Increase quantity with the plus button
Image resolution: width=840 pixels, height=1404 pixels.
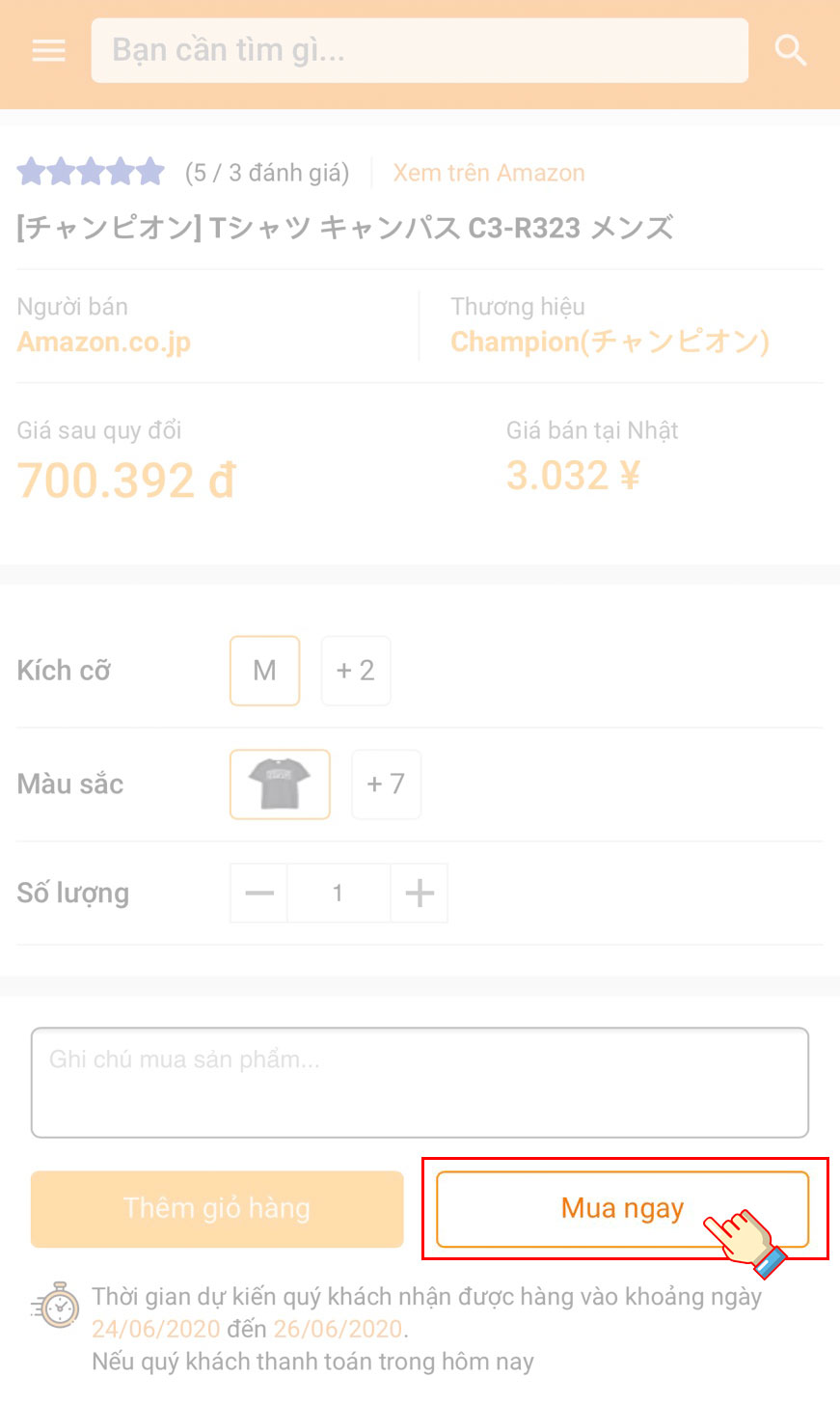click(x=420, y=894)
